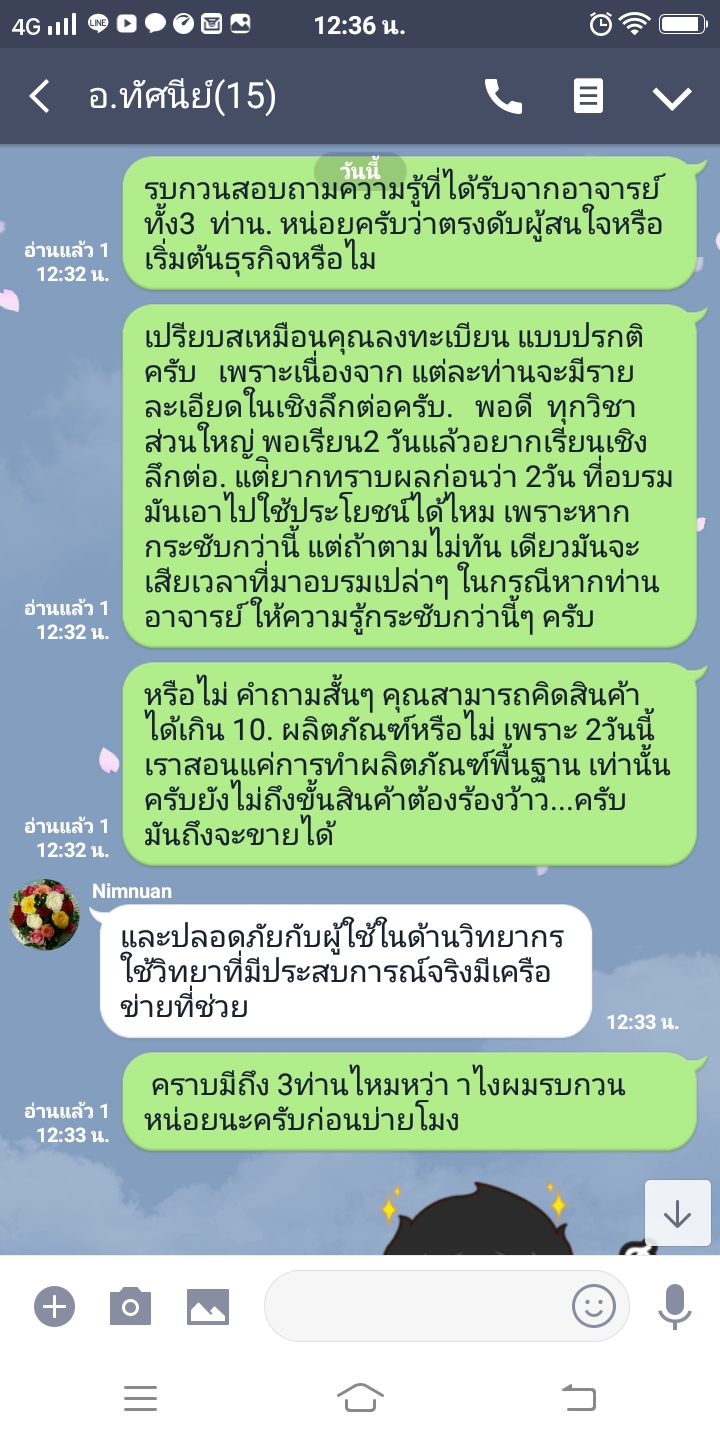Open the plus attachment menu
720x1440 pixels.
(54, 1306)
